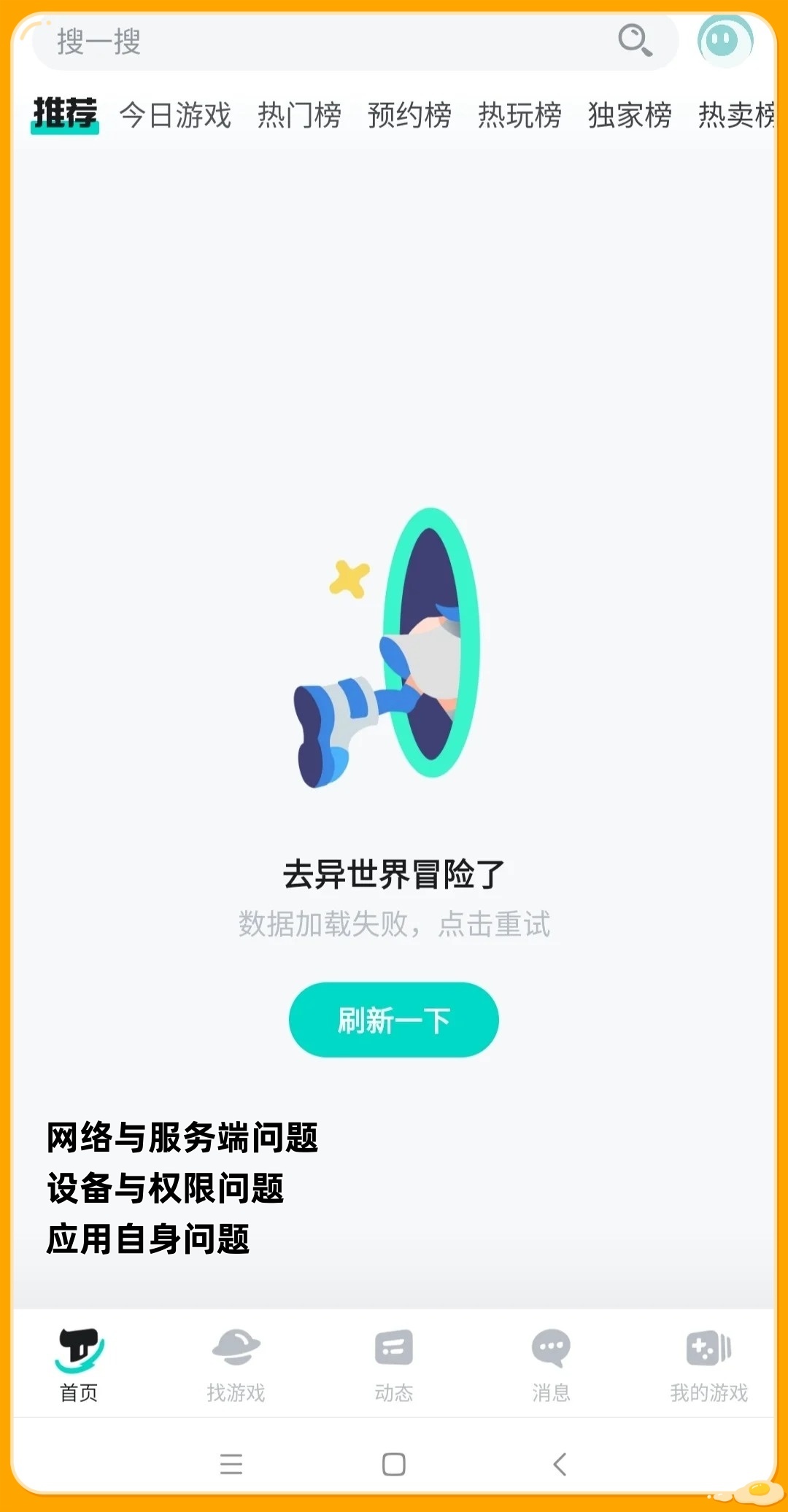Switch to the 独家榜 tab
788x1512 pixels.
click(x=630, y=115)
